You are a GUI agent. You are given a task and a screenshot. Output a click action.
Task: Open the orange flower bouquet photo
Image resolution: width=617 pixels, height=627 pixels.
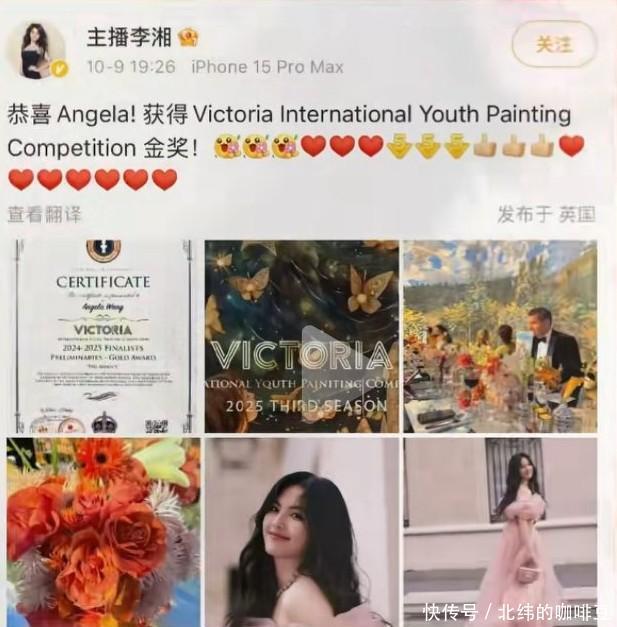pos(103,531)
